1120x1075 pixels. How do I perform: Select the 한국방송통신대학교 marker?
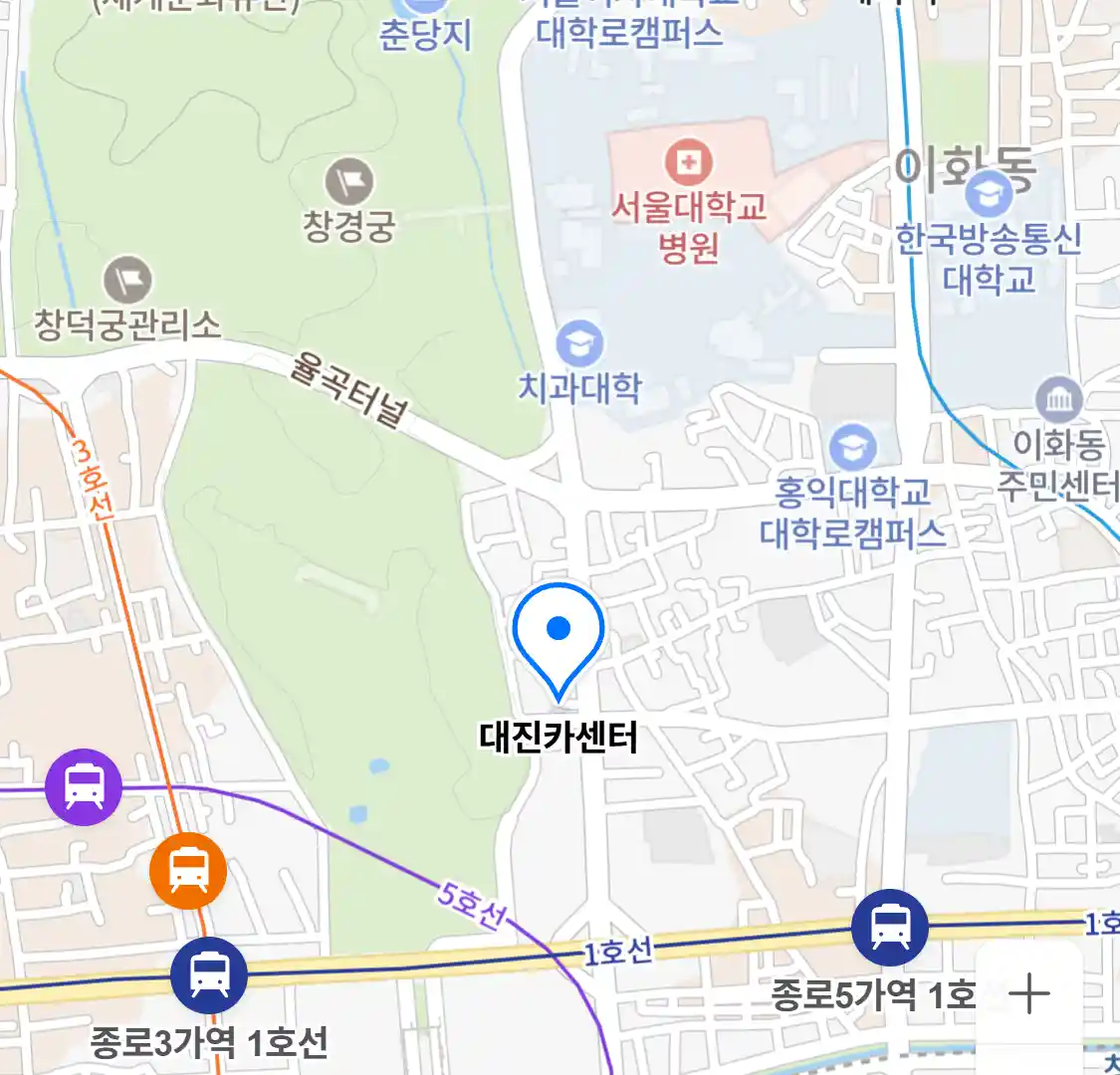988,193
